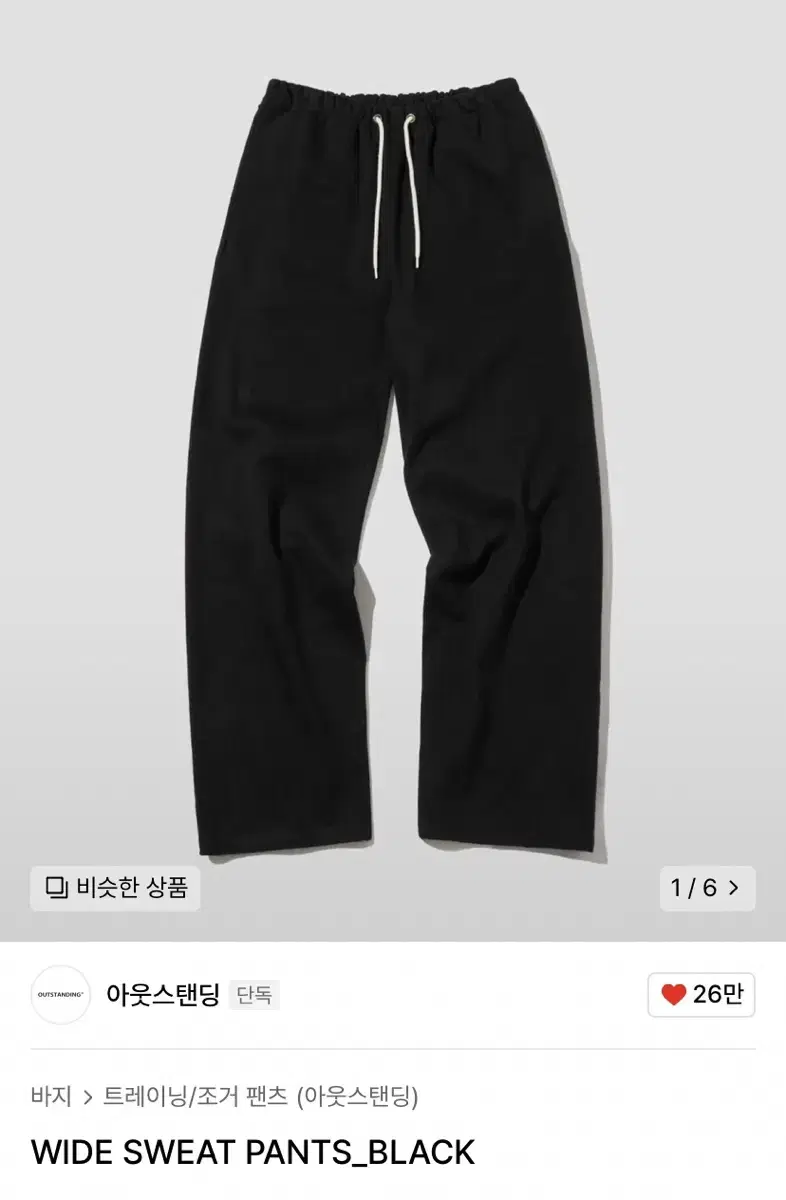Open similar items via 비슷한 상품 button
This screenshot has width=786, height=1200.
click(119, 886)
